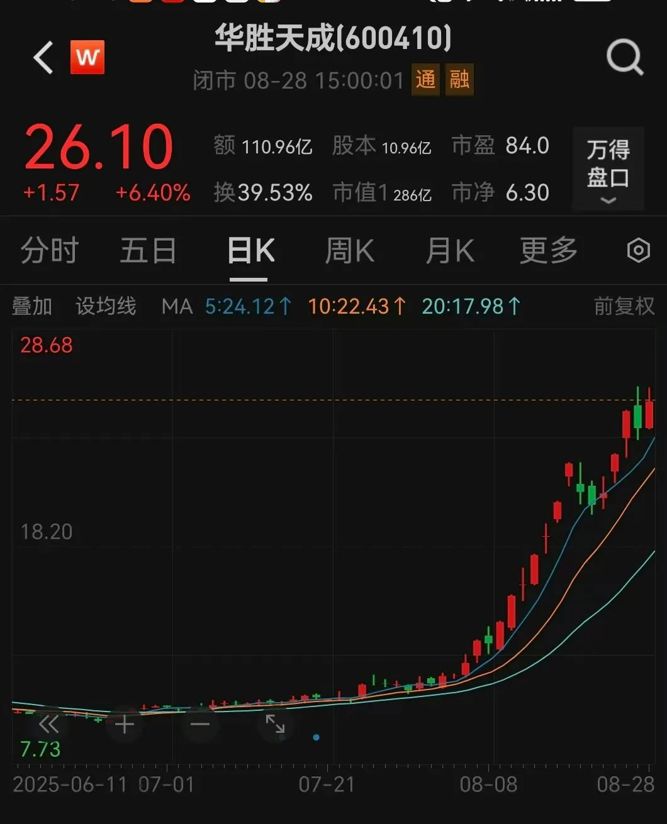Viewport: 667px width, 824px height.
Task: Expand the 万得盘口 panel
Action: click(x=608, y=170)
